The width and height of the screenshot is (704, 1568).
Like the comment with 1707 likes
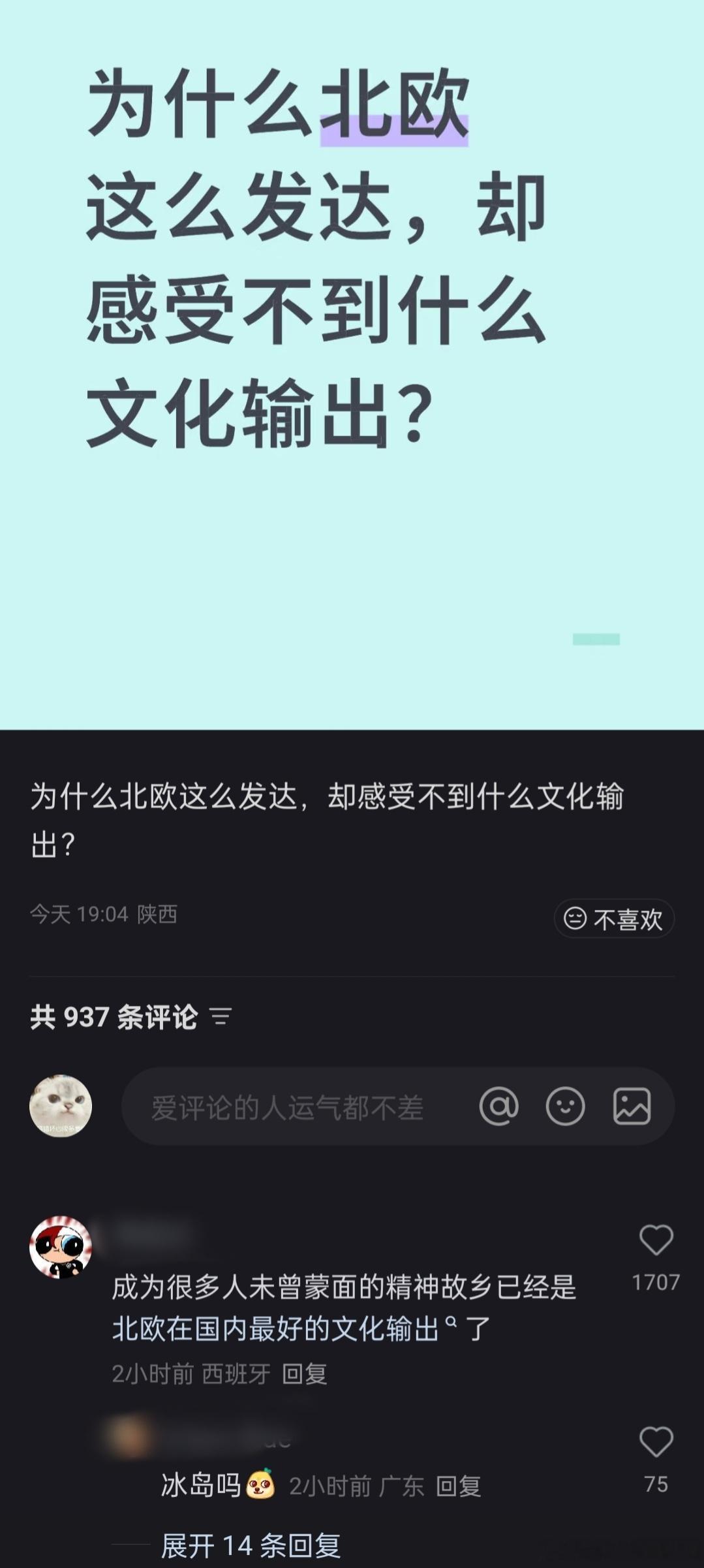click(x=656, y=1240)
